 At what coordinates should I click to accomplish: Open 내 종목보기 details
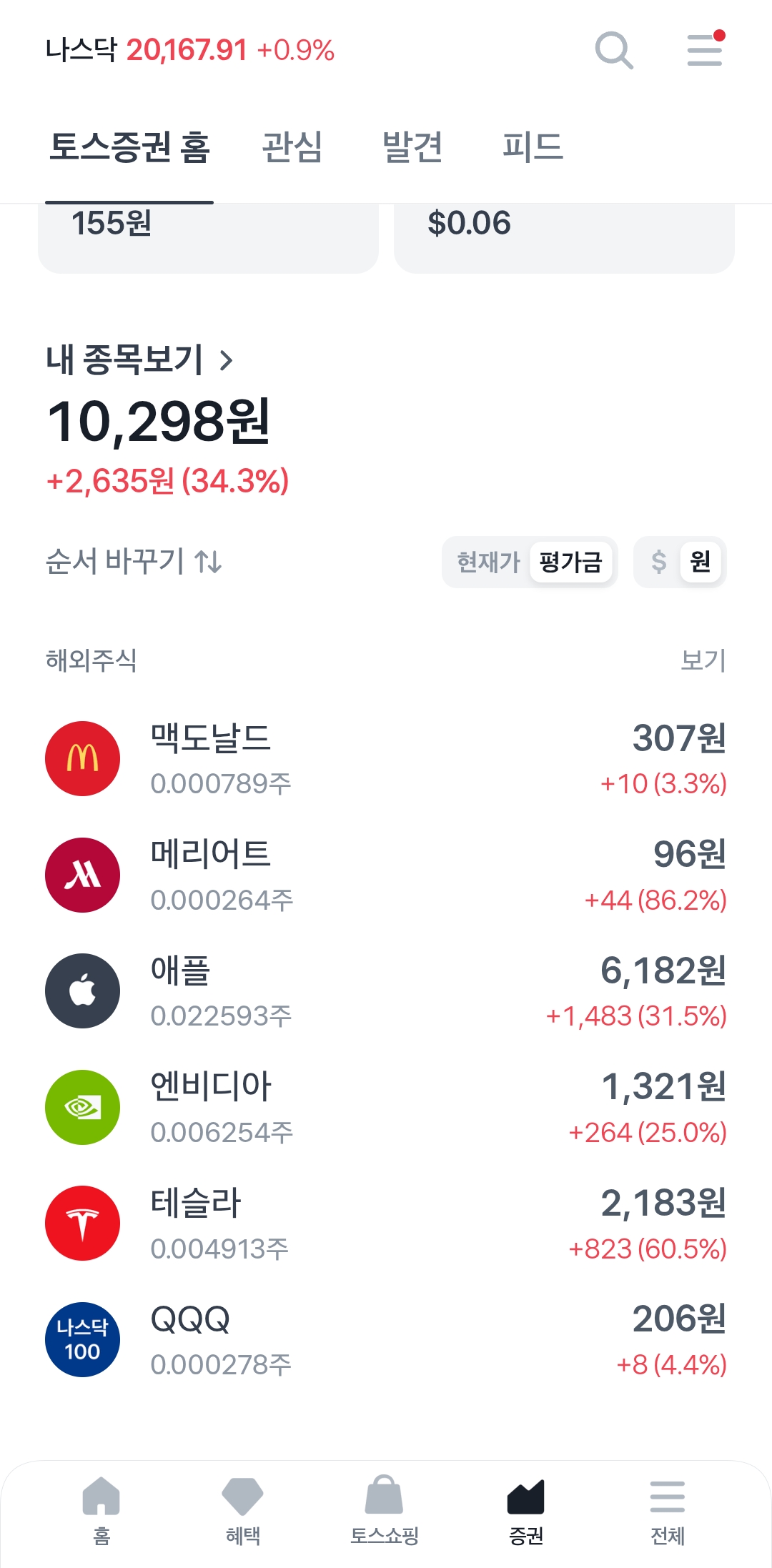pyautogui.click(x=140, y=359)
